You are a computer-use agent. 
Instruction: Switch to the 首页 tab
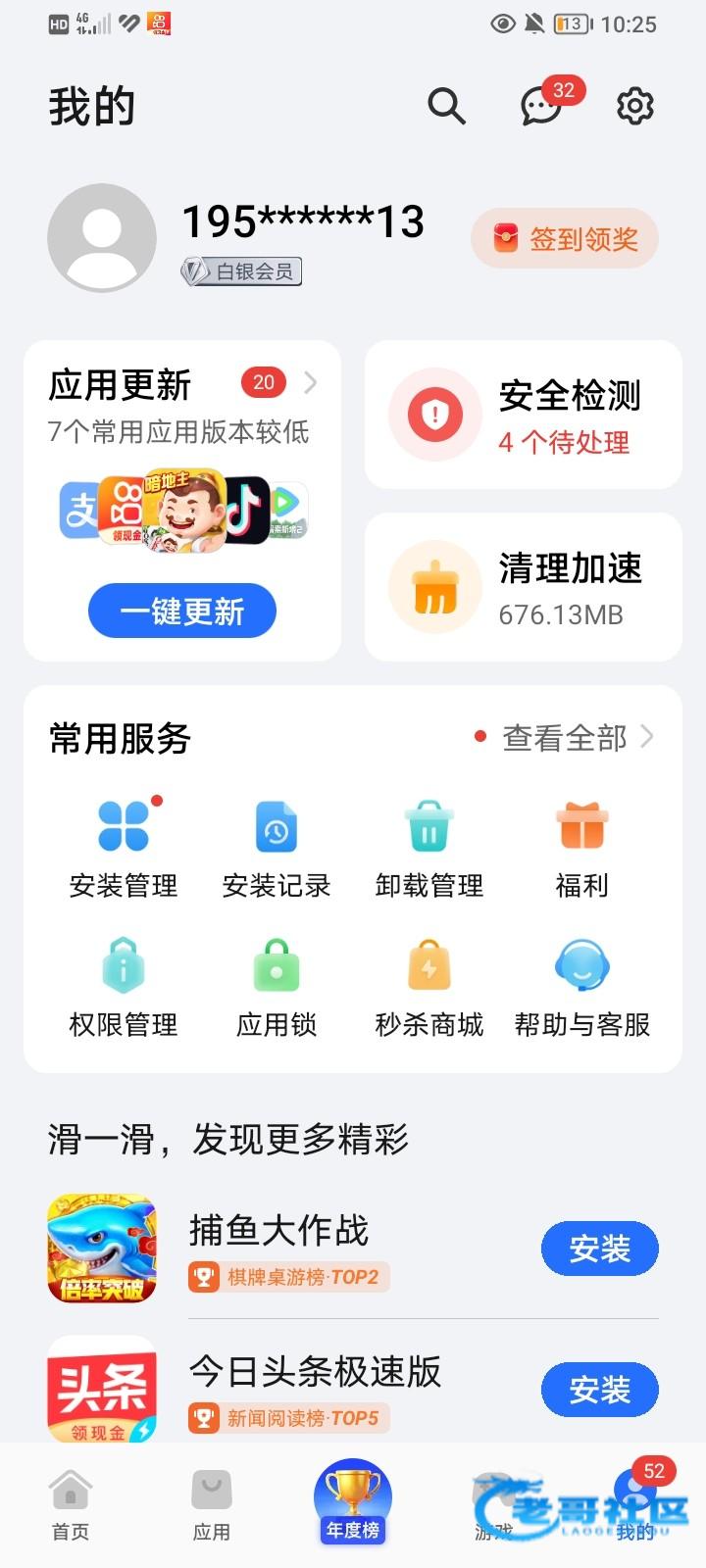pos(71,1504)
